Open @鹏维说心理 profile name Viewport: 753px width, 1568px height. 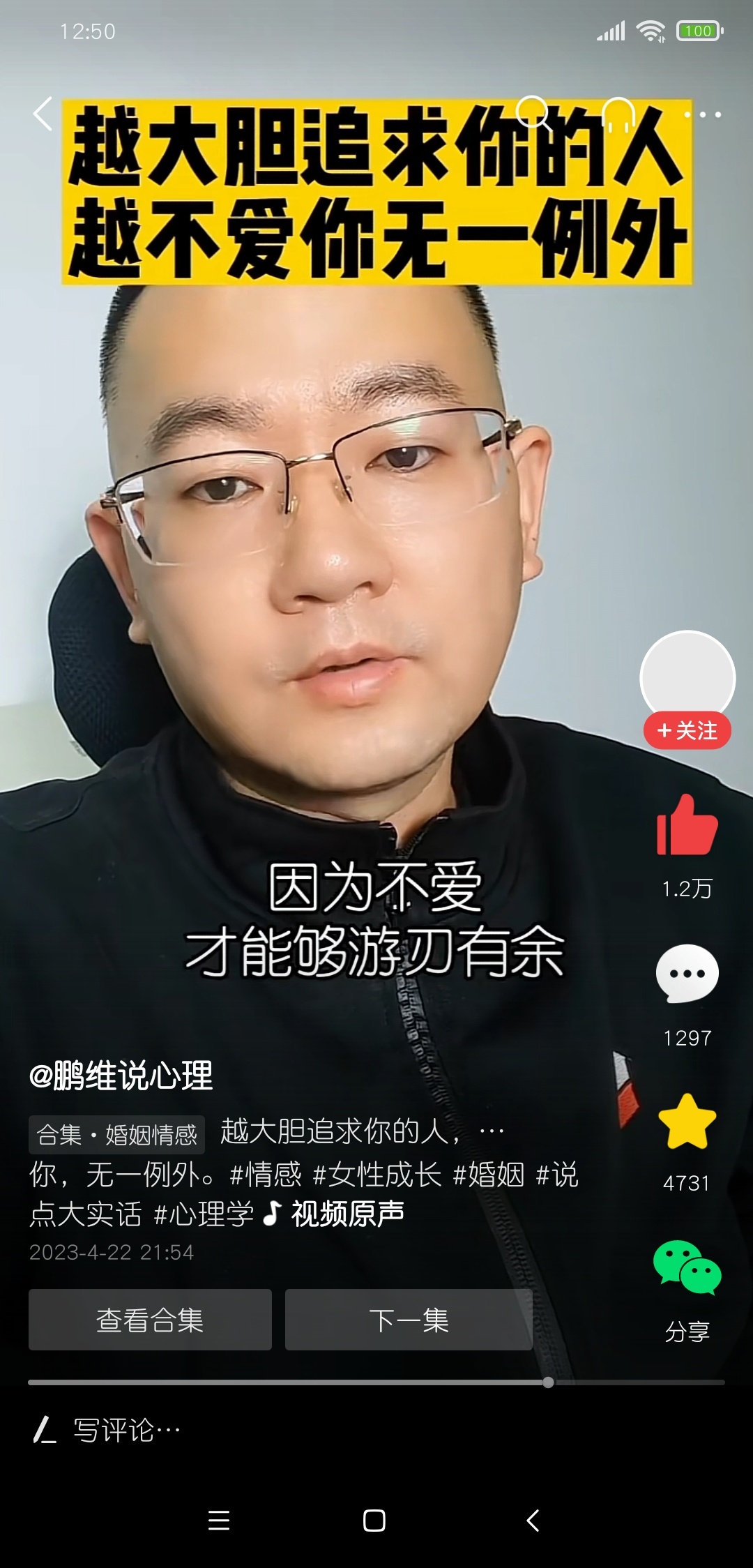click(121, 1076)
